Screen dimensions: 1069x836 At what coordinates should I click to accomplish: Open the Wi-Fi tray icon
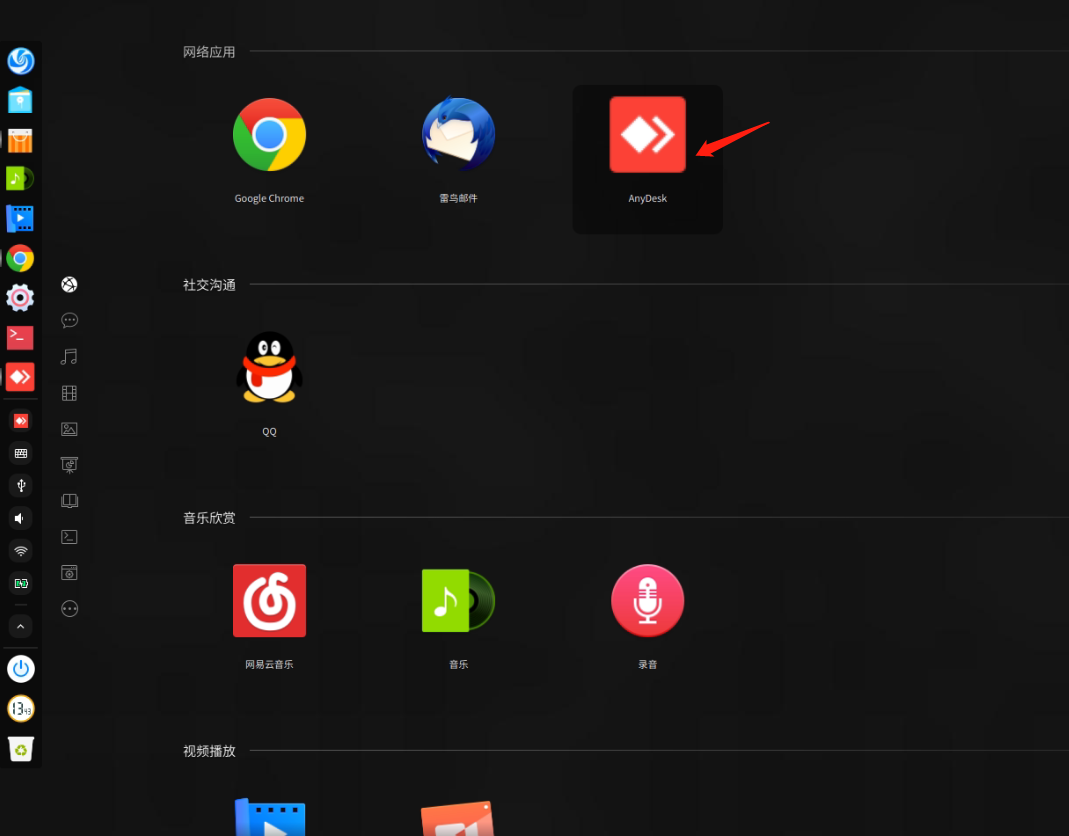[20, 550]
